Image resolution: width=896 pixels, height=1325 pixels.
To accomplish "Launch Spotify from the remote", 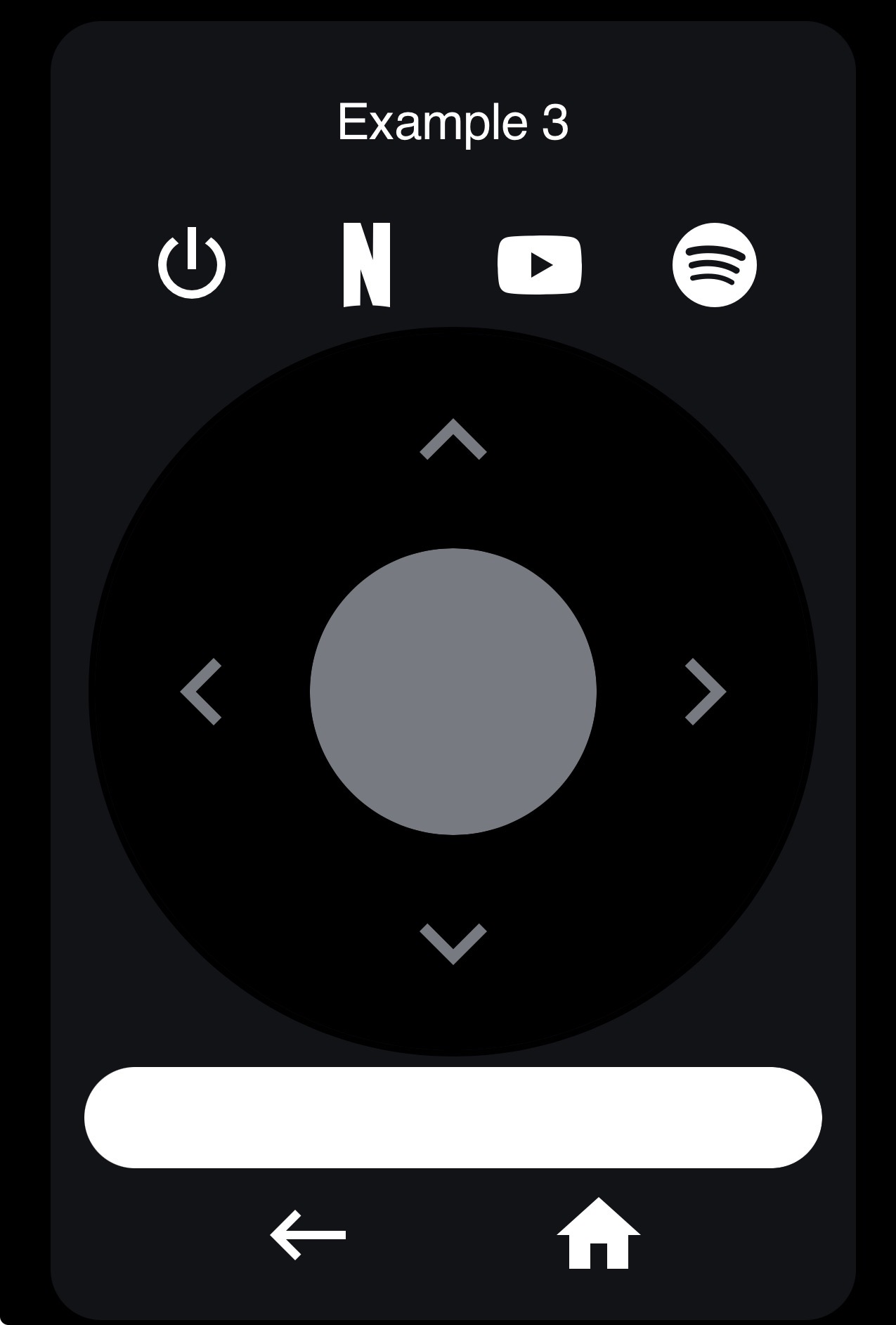I will pyautogui.click(x=714, y=265).
